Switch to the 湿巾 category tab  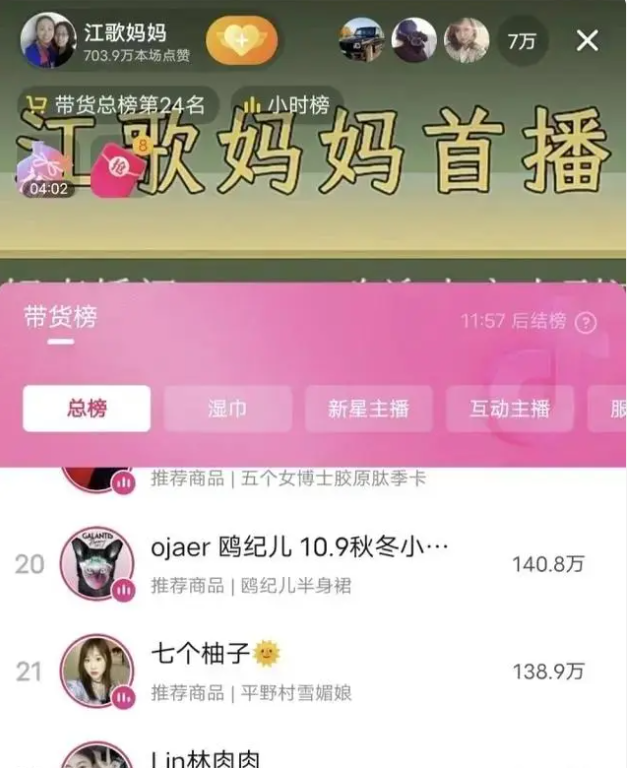pos(228,408)
